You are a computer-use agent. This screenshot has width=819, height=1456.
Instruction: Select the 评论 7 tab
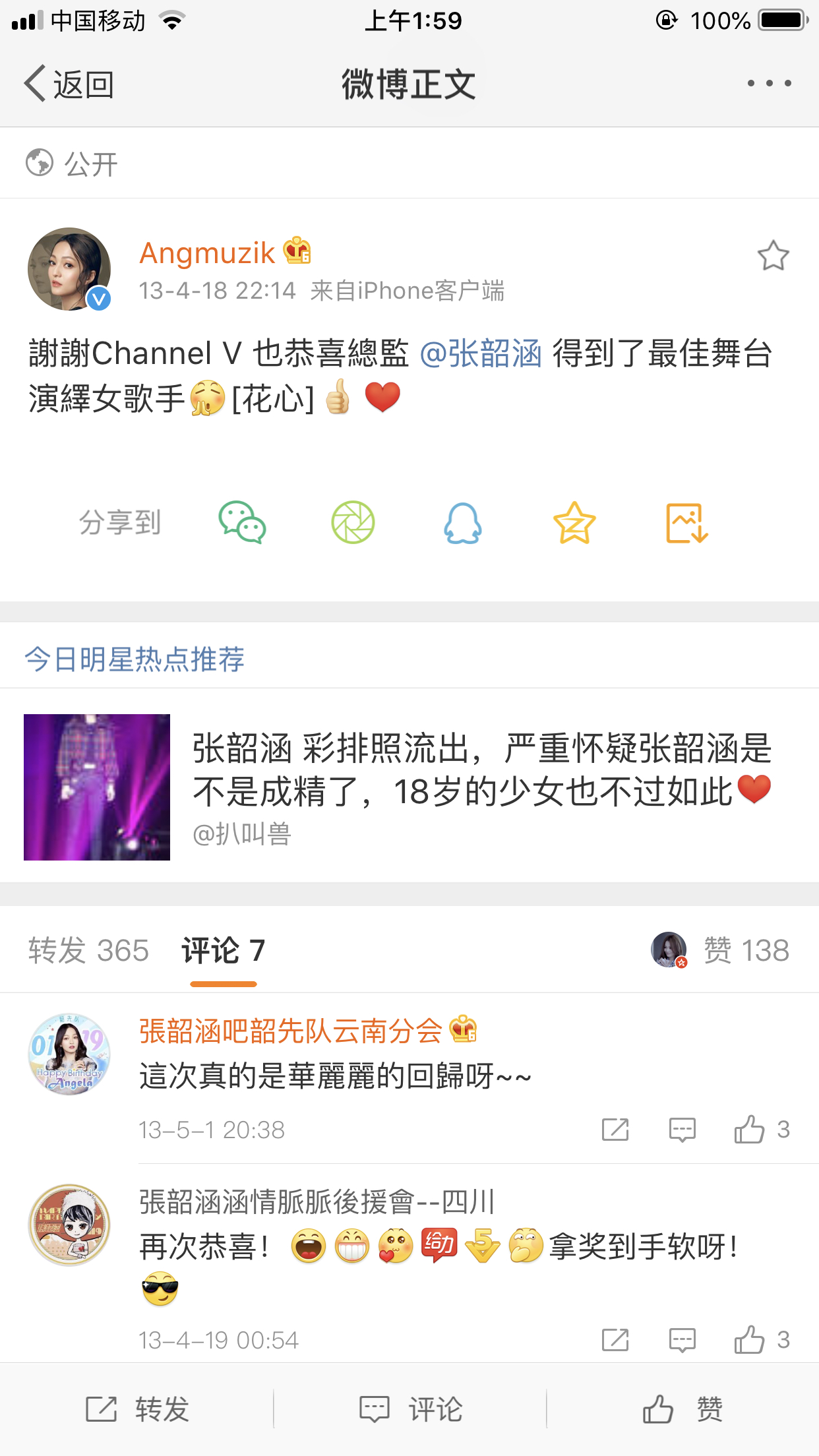click(224, 951)
